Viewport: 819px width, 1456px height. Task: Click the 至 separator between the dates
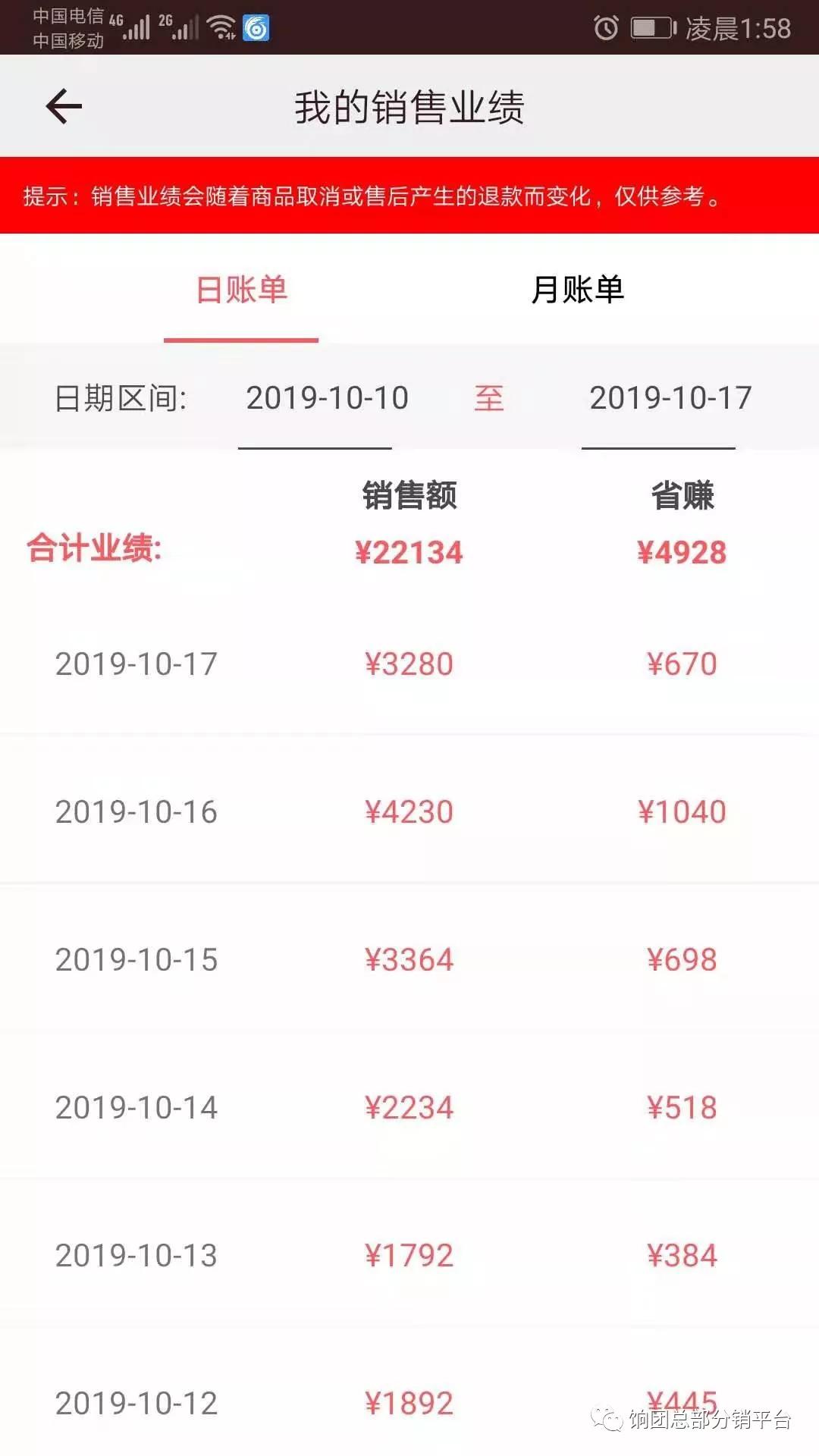pos(491,397)
